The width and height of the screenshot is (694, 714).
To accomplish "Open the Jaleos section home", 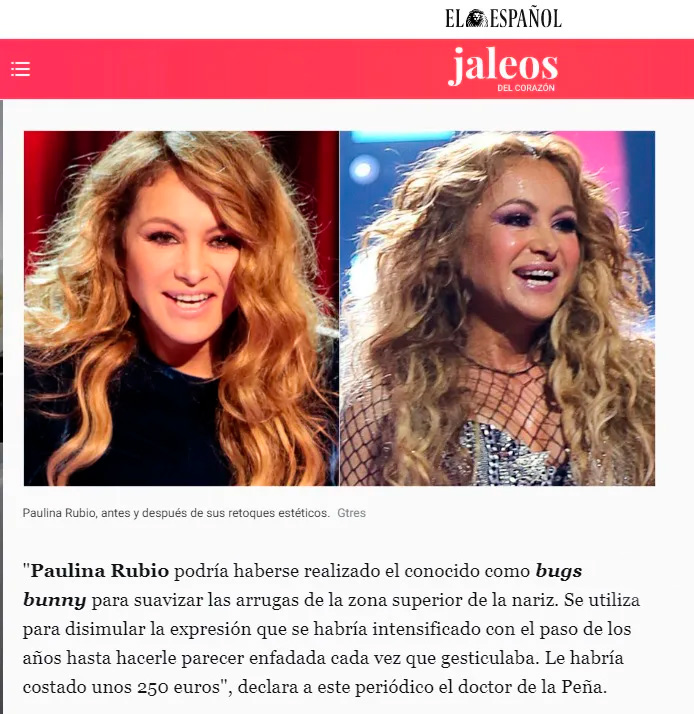I will point(502,68).
